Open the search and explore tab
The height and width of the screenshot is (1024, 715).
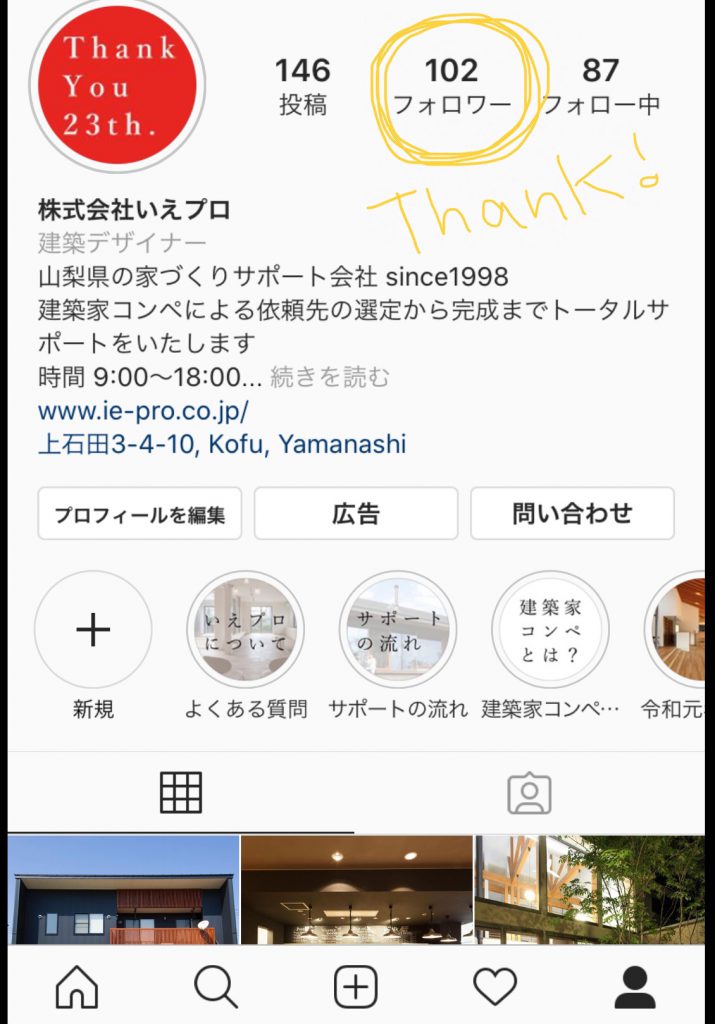point(216,988)
